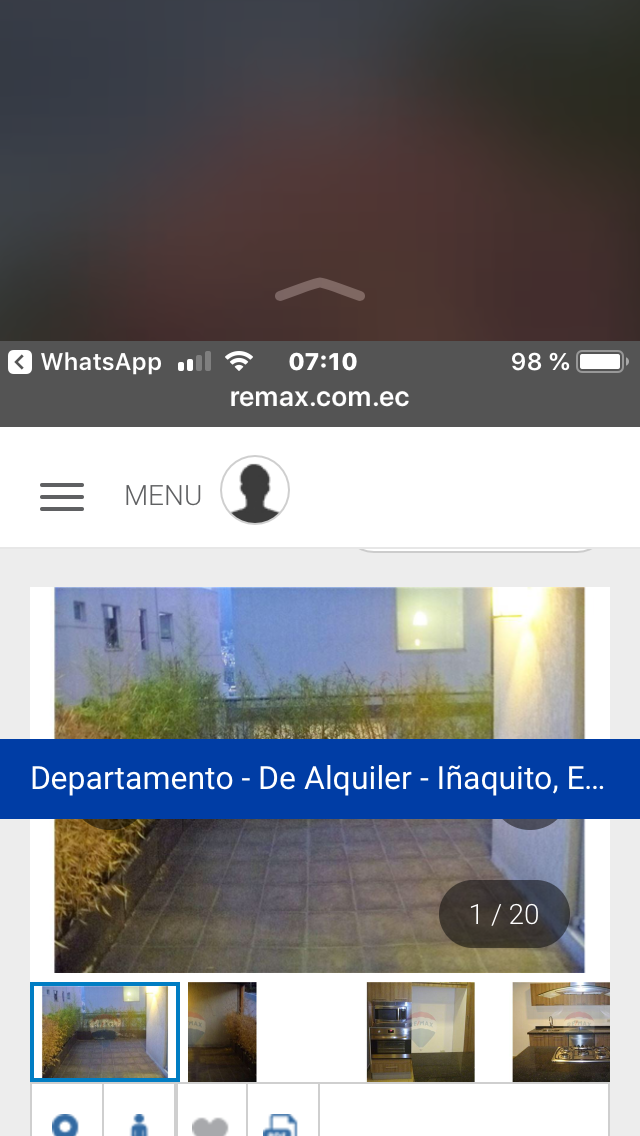Open the PDF document icon

tap(282, 1124)
